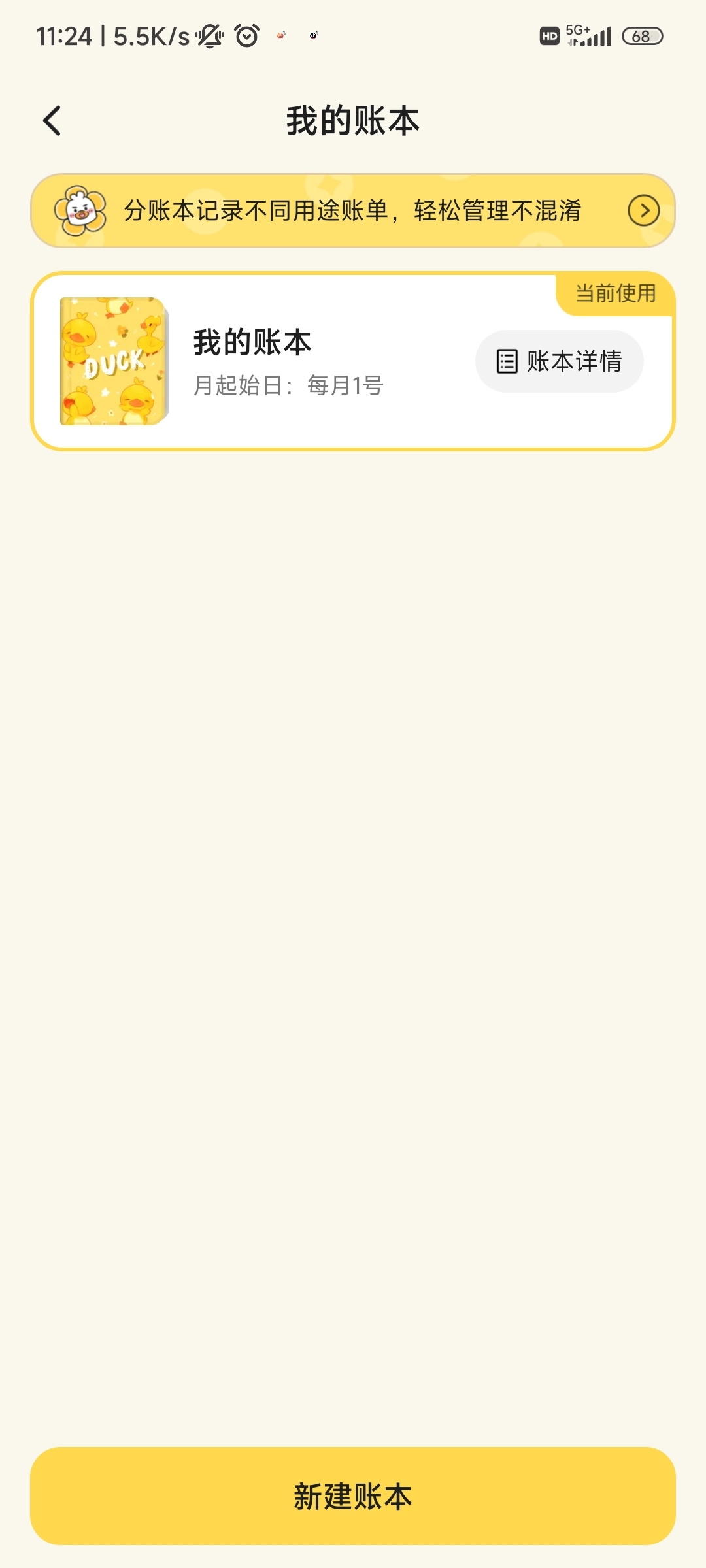Open 账本详情 for 我的账本
The image size is (706, 1568).
pyautogui.click(x=560, y=361)
